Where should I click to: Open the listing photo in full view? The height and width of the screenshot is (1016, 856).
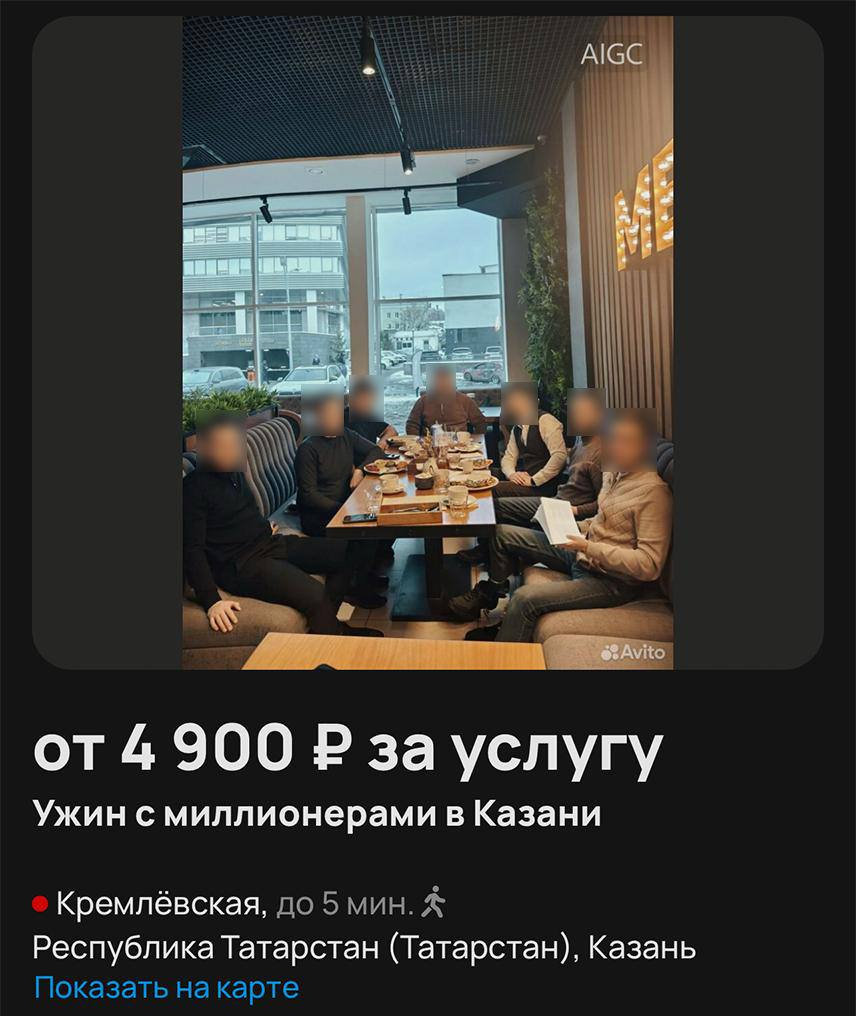click(427, 342)
